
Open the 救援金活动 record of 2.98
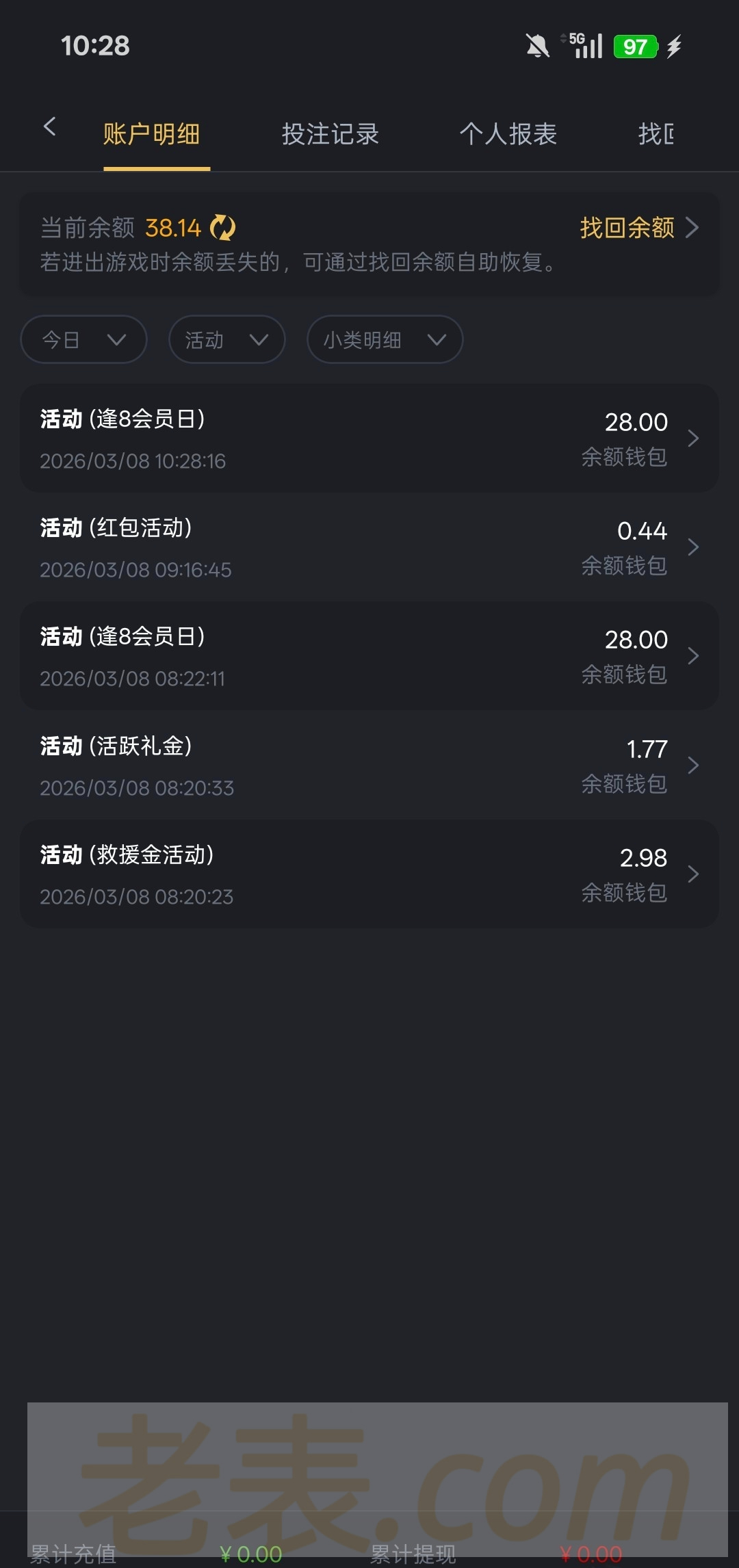[369, 874]
